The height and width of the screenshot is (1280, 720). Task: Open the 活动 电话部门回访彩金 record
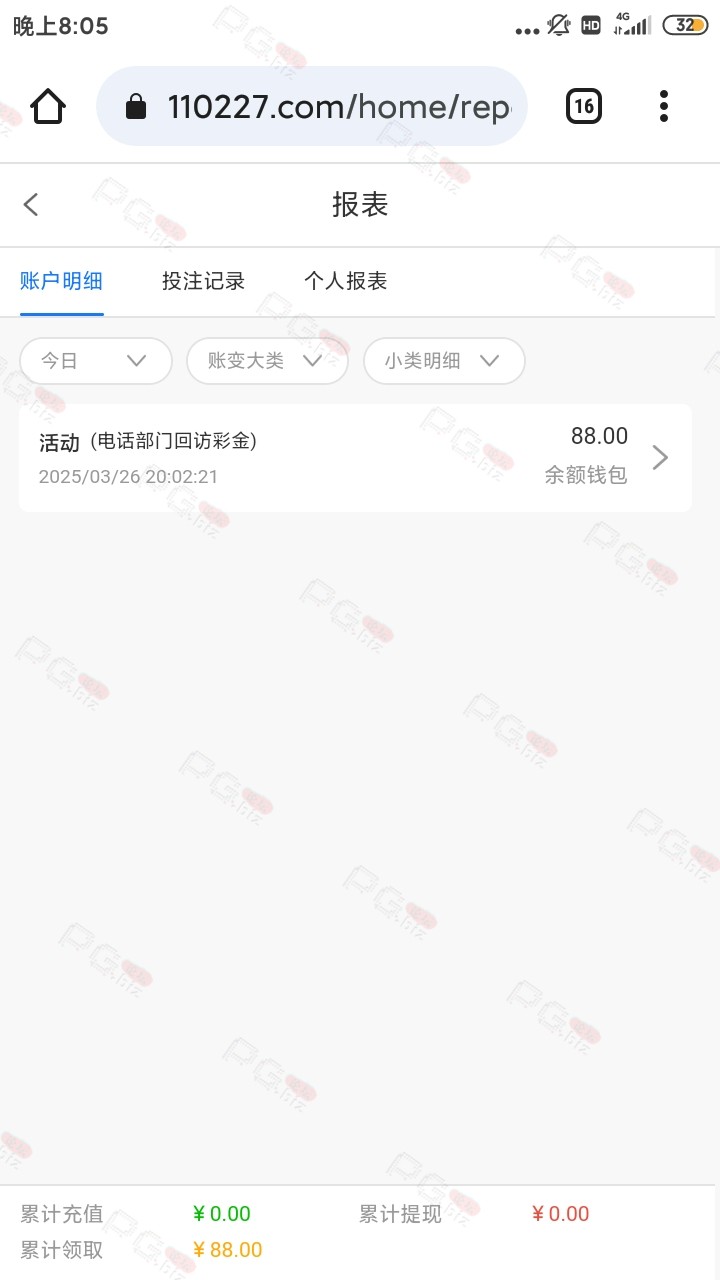[355, 458]
